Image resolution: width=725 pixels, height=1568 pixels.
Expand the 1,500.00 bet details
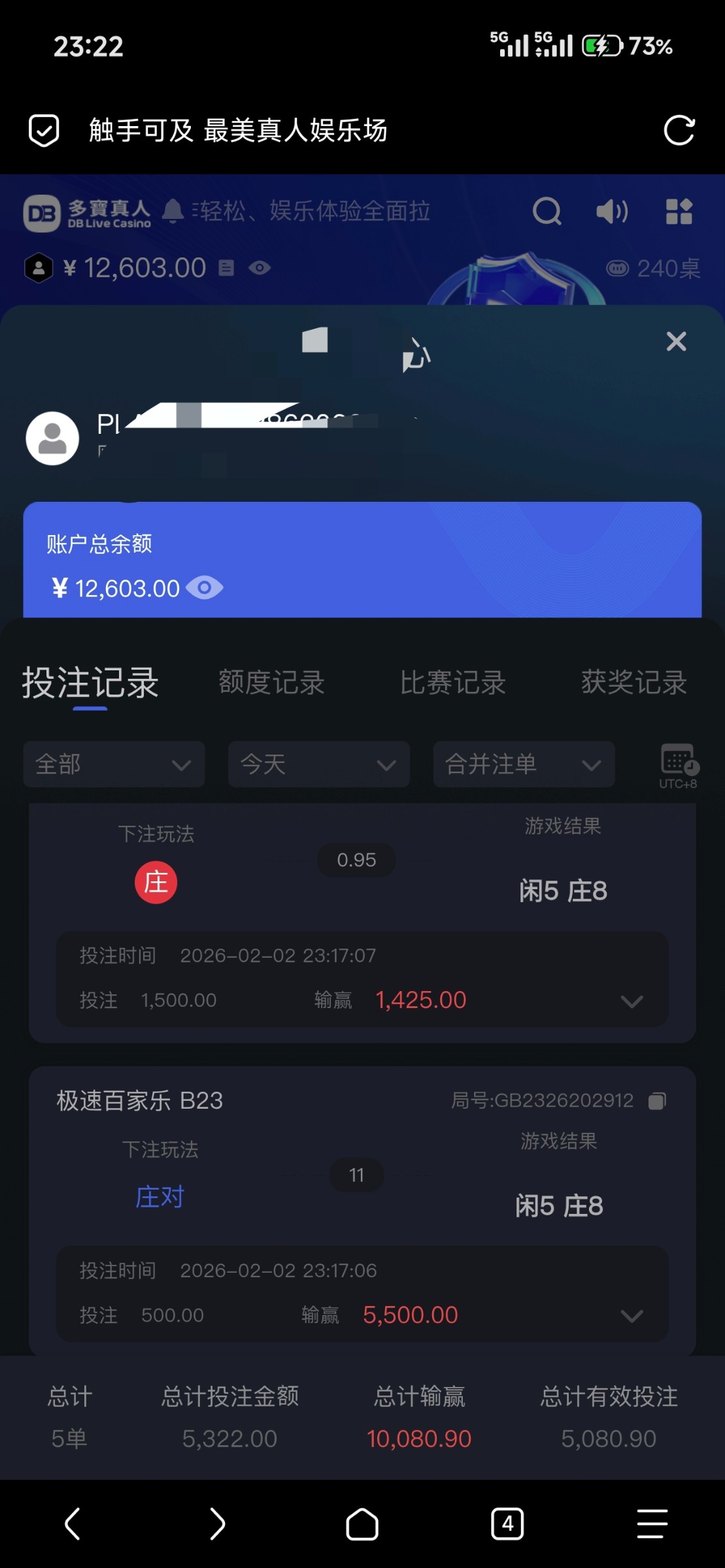(632, 1001)
